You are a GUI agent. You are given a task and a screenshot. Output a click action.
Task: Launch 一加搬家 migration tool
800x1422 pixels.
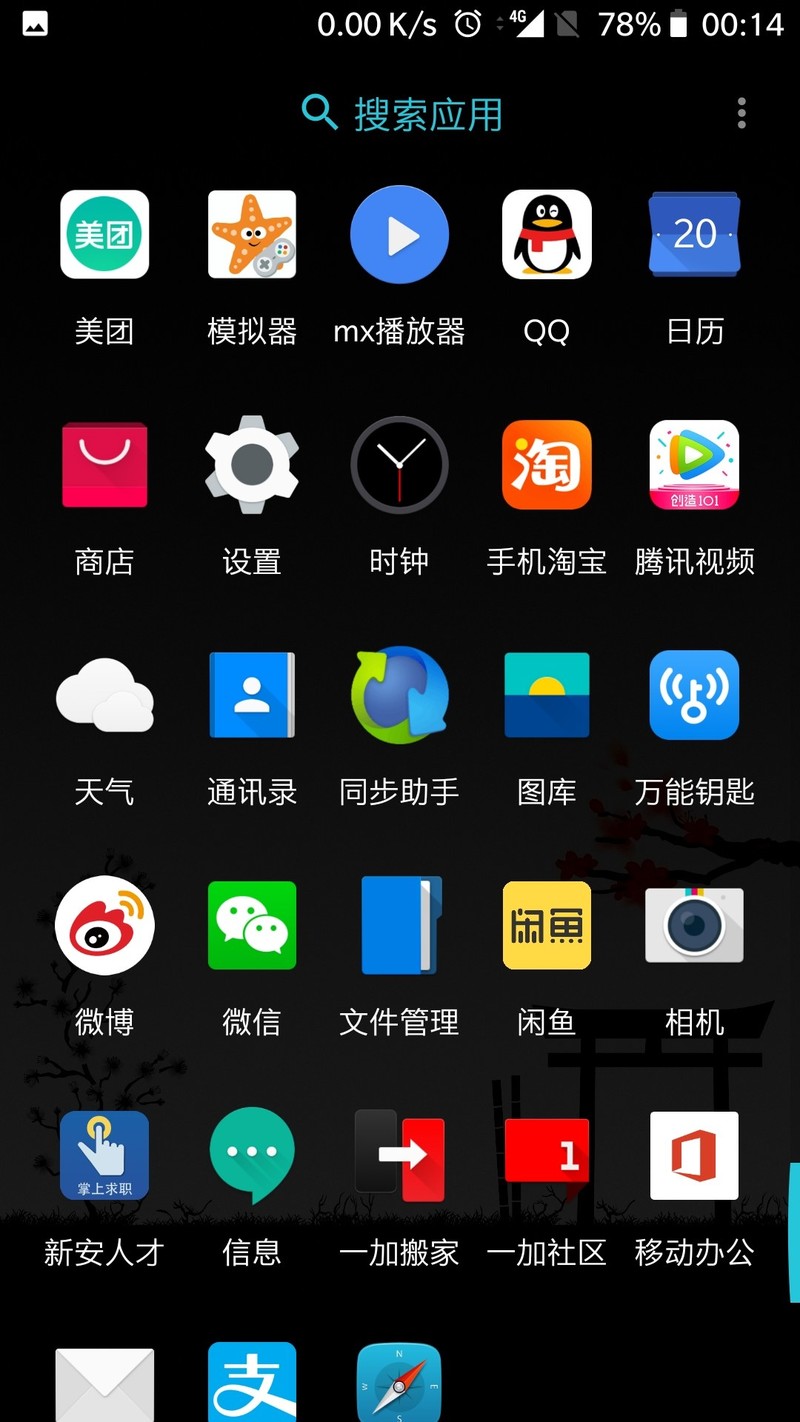click(399, 1155)
